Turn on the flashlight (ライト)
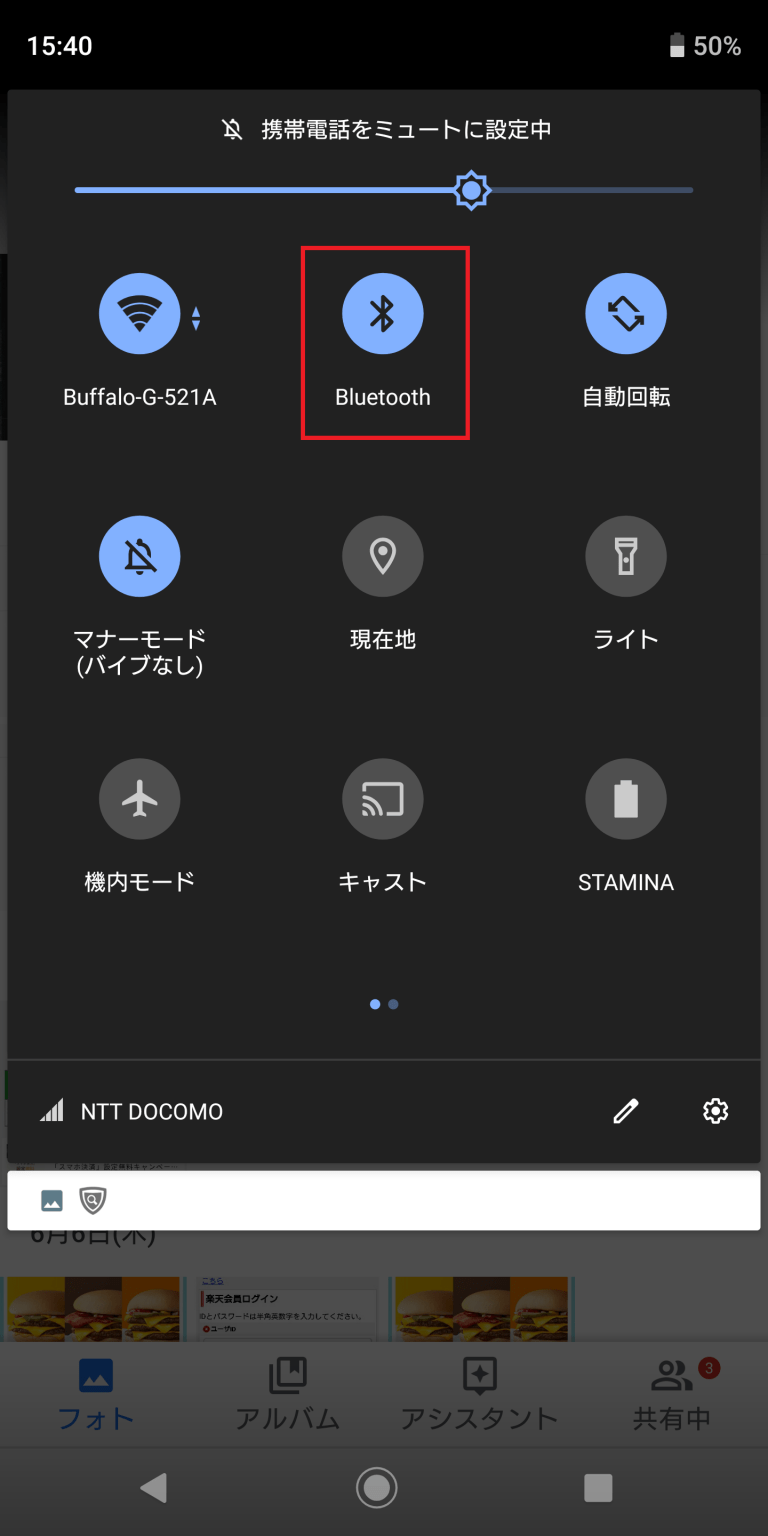The width and height of the screenshot is (768, 1536). (x=626, y=556)
